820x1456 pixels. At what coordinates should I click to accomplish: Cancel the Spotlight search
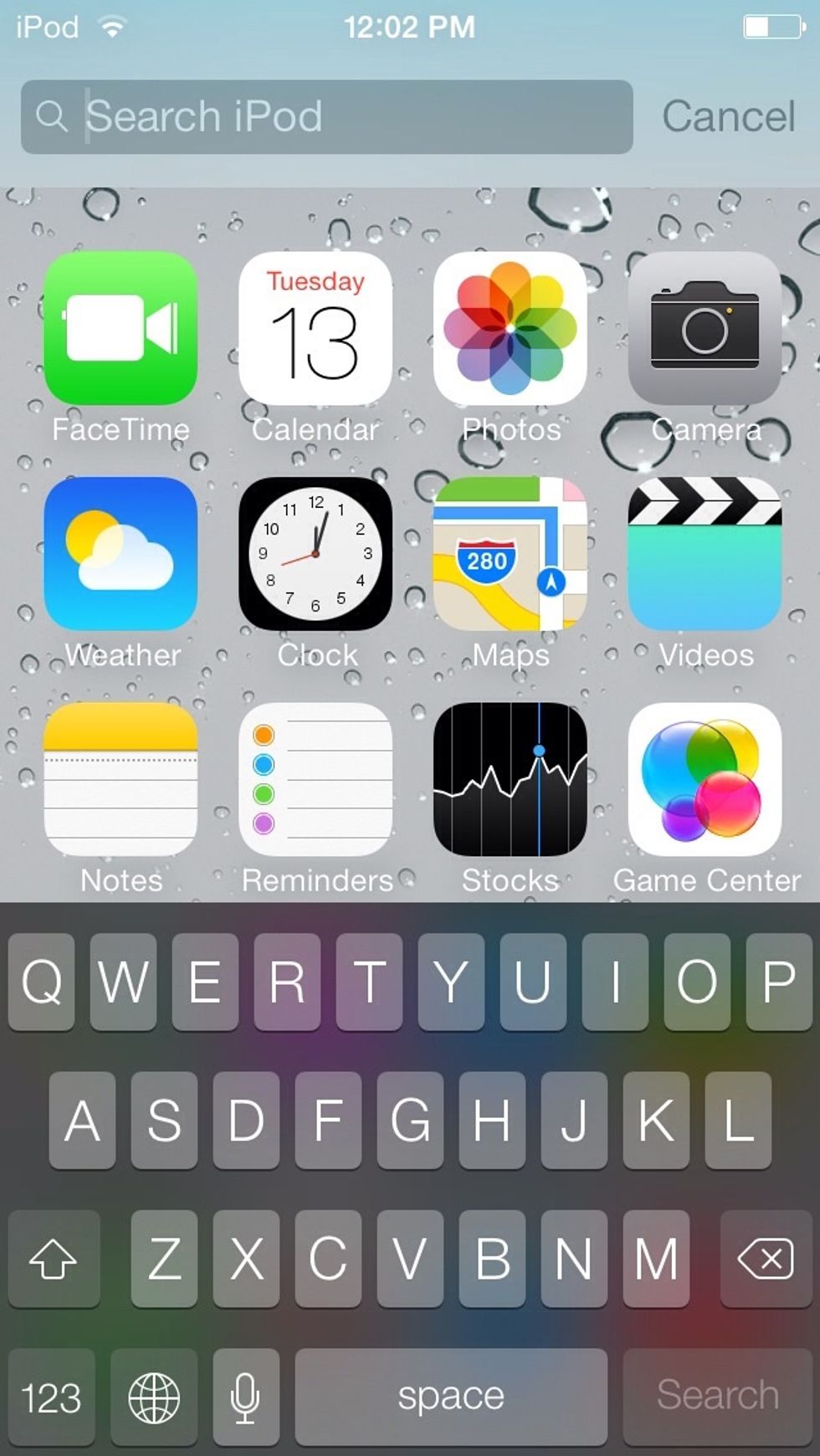(728, 116)
